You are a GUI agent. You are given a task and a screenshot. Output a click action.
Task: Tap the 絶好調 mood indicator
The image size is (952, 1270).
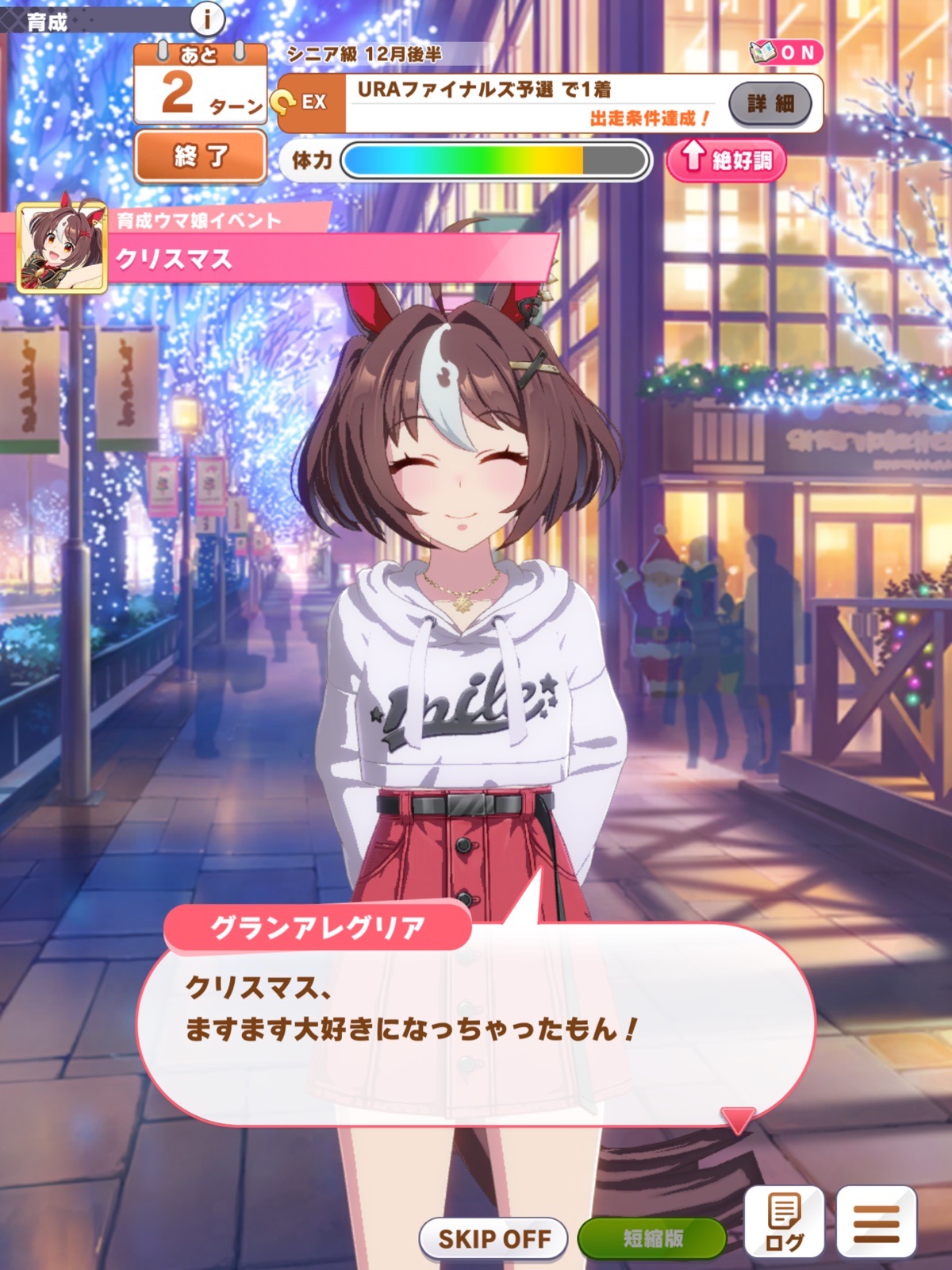point(726,160)
